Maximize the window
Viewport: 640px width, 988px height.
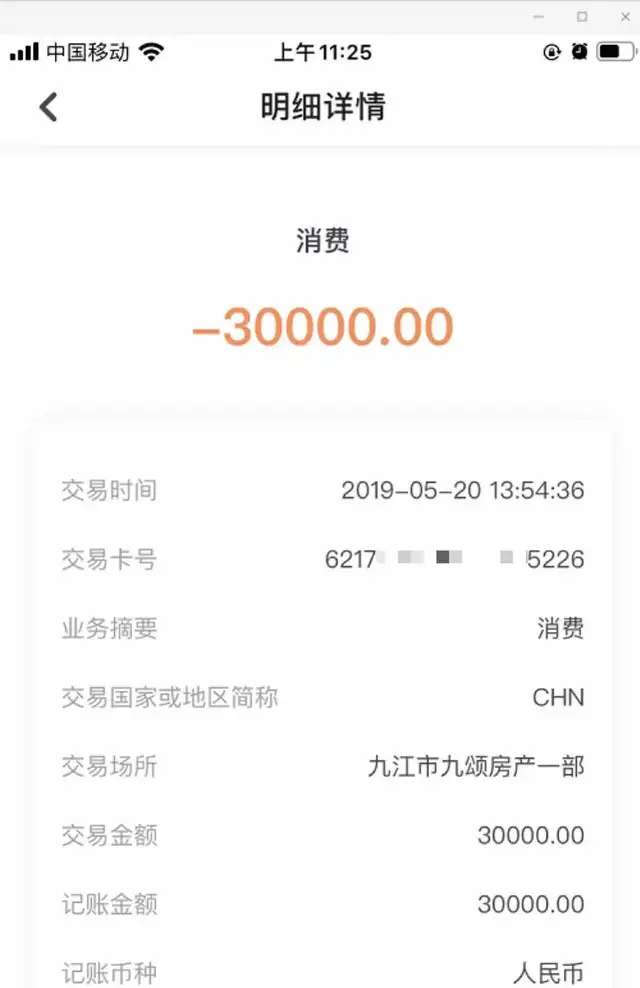[x=582, y=17]
